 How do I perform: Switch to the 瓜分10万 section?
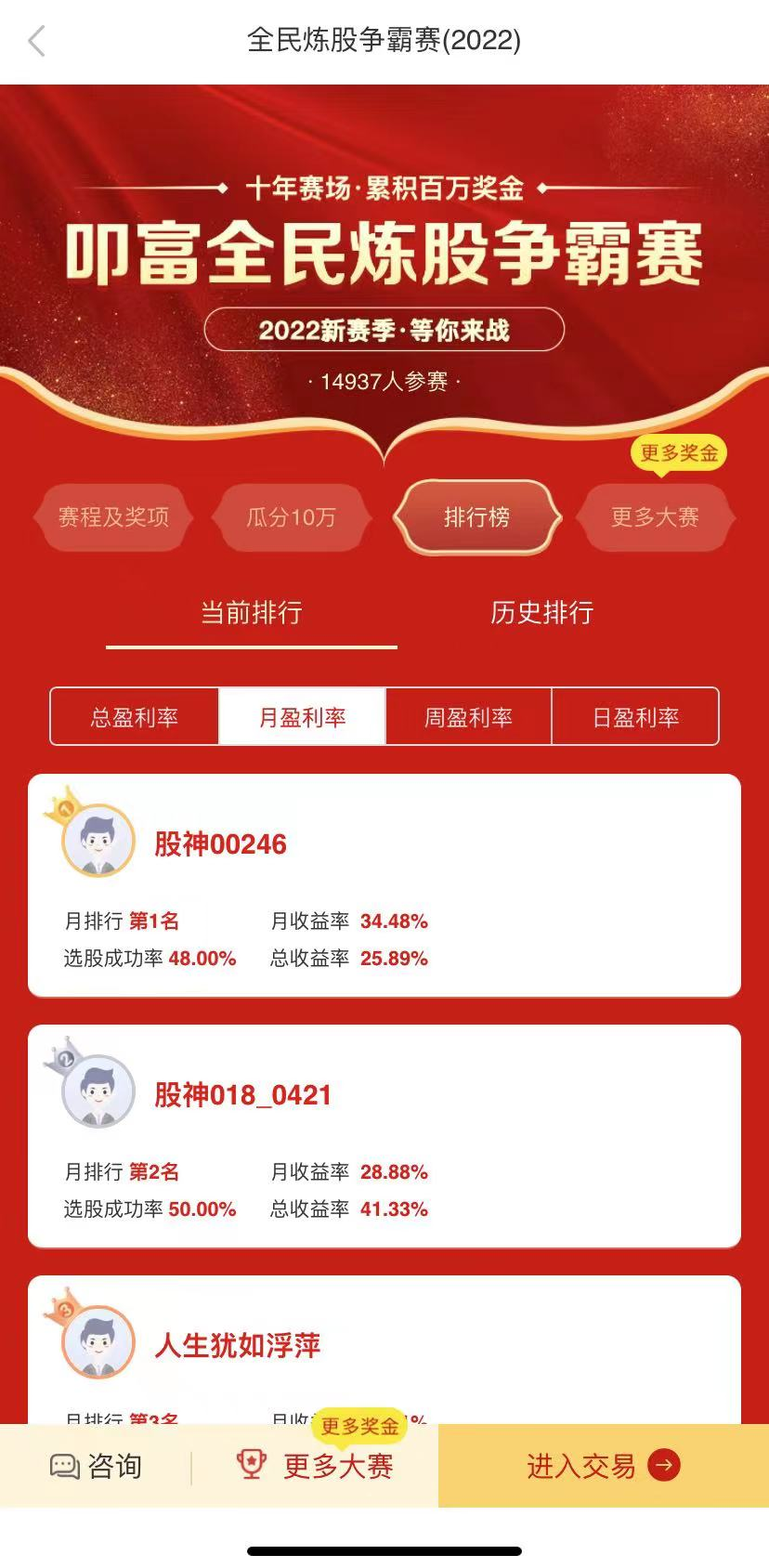pyautogui.click(x=291, y=517)
